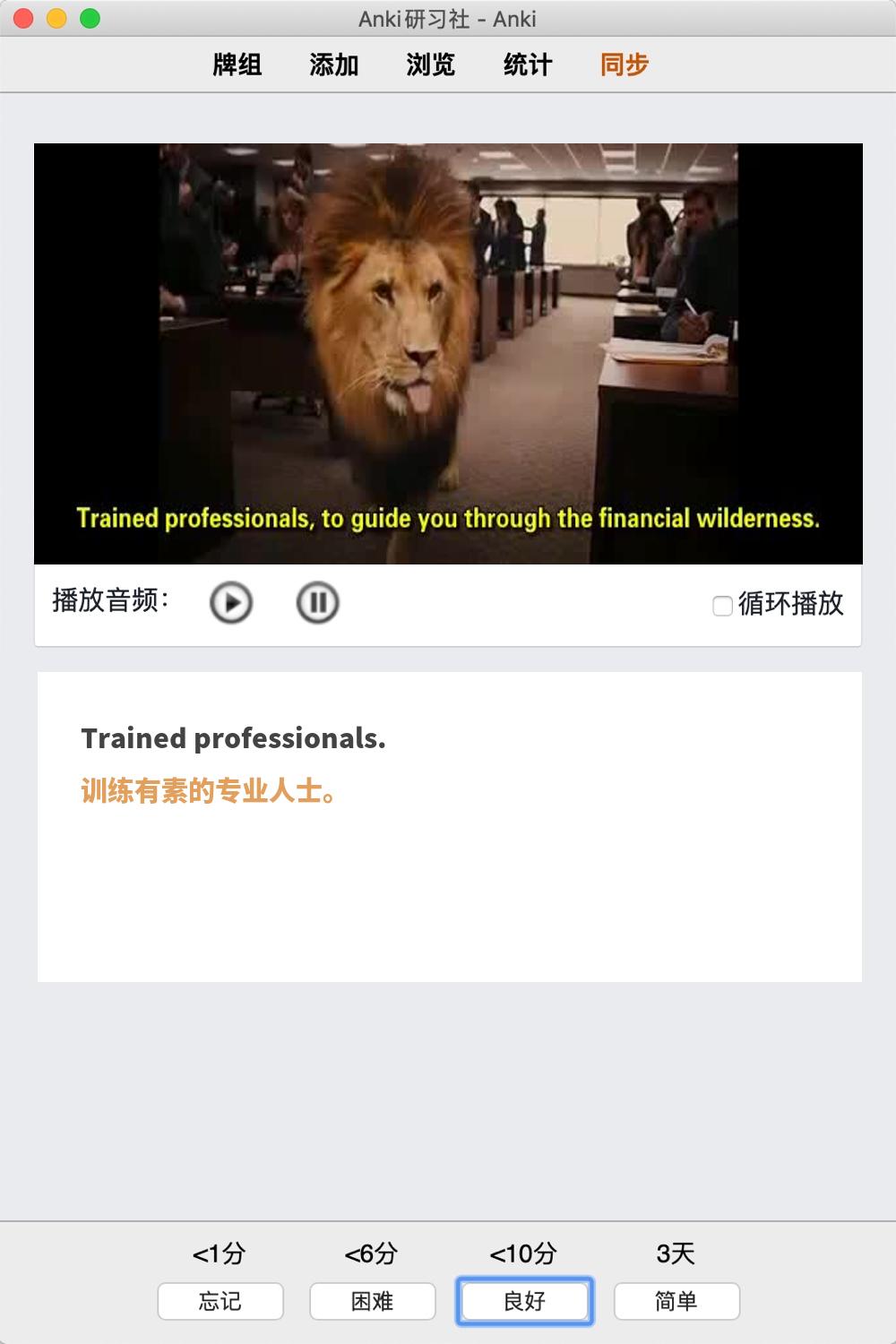
Task: Open 添加 to add a card
Action: [333, 65]
